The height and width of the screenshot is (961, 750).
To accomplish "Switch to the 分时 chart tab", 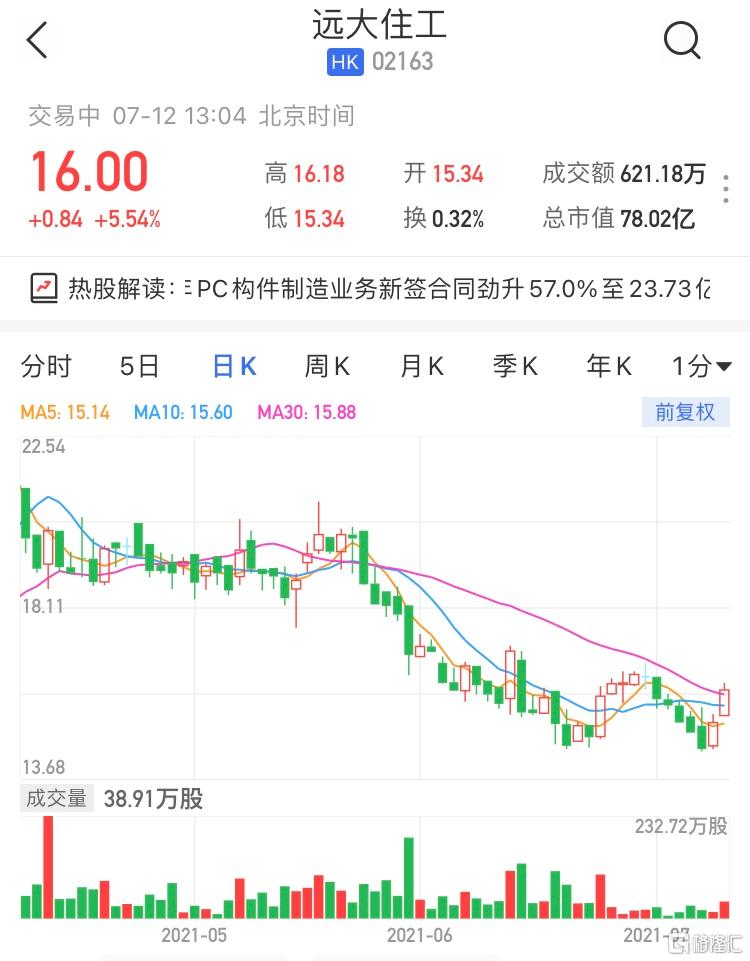I will [x=46, y=367].
